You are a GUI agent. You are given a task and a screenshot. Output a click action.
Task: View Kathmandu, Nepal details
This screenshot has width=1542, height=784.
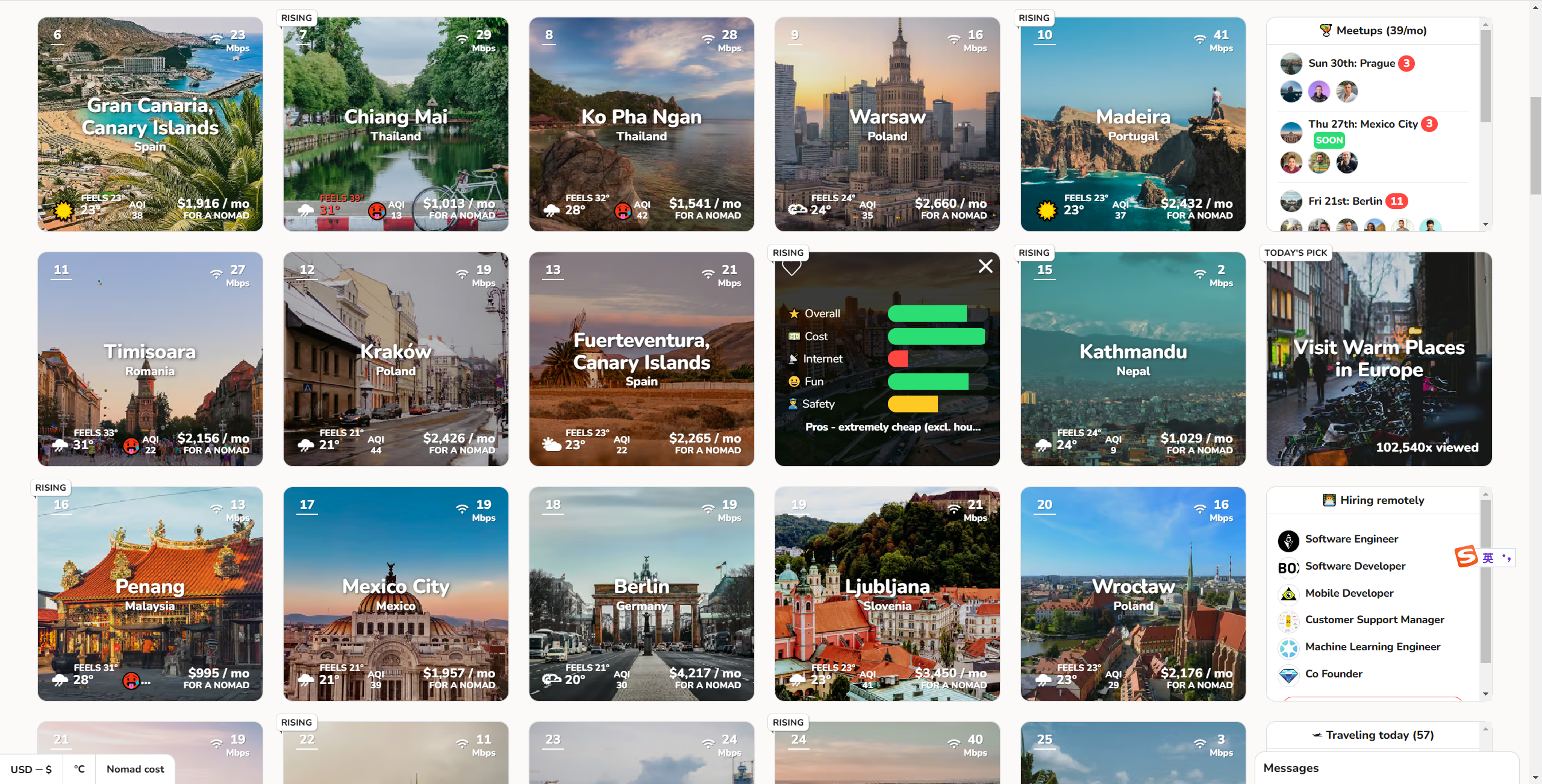click(1133, 359)
